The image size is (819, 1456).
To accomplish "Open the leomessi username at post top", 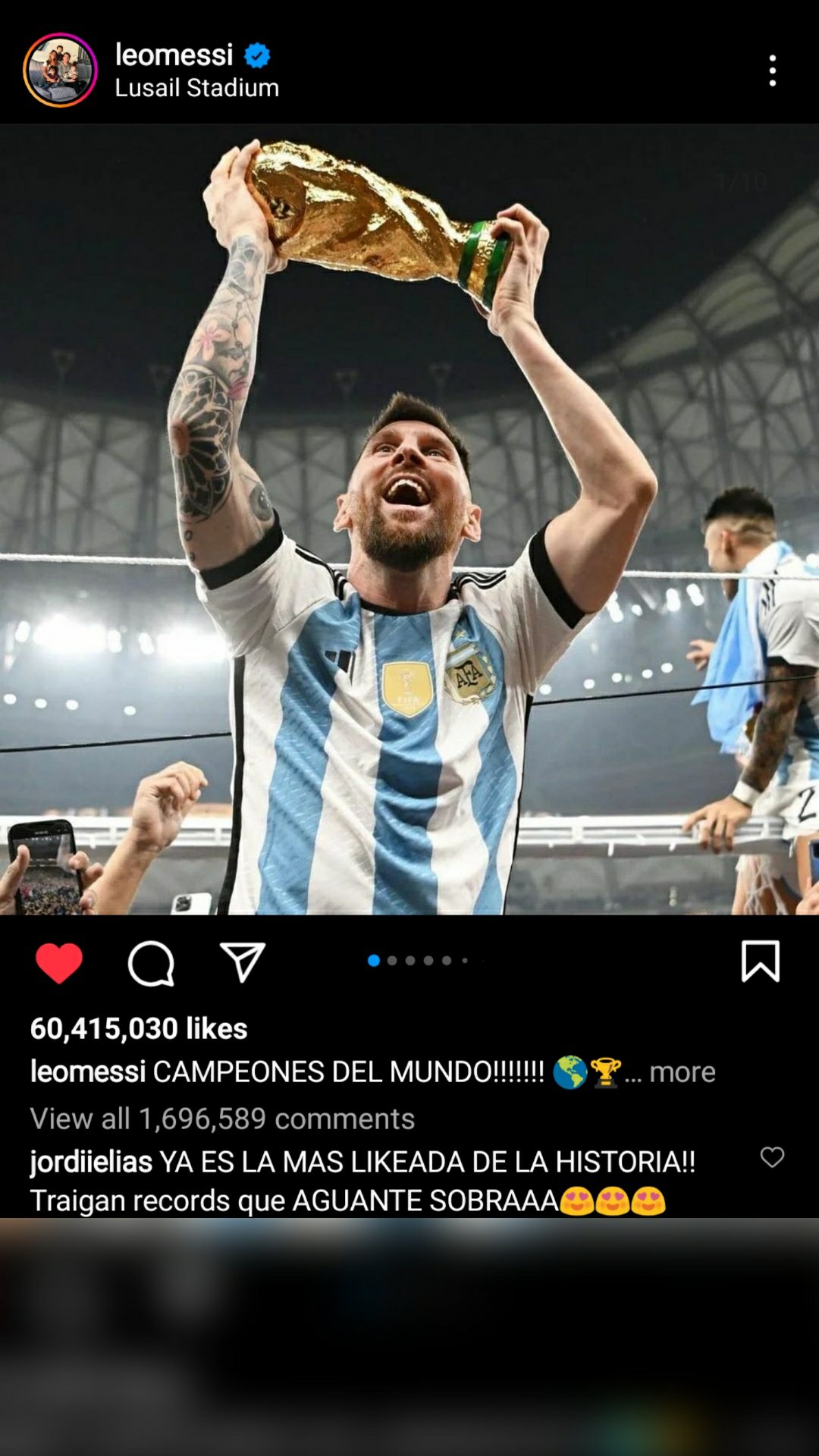I will [x=174, y=55].
